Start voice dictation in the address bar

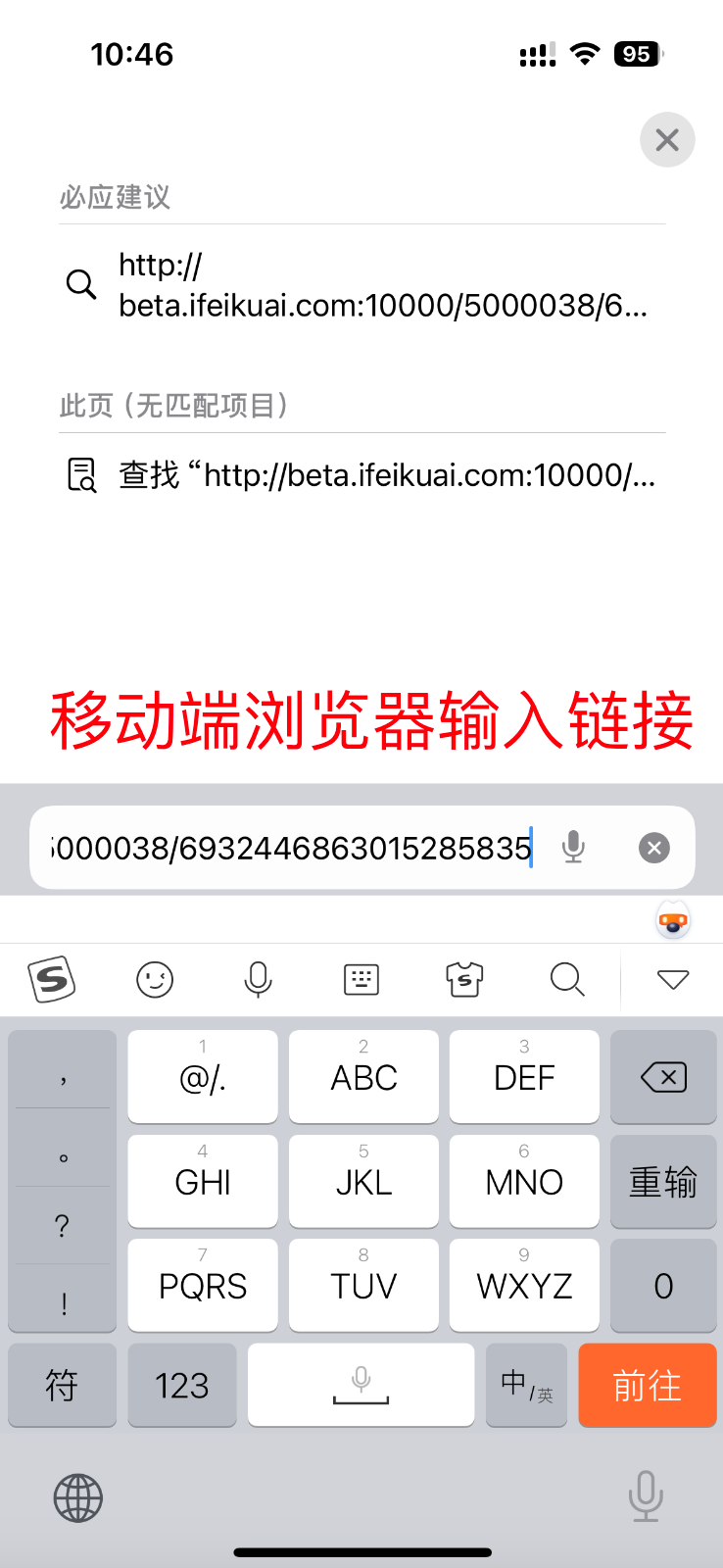coord(573,847)
